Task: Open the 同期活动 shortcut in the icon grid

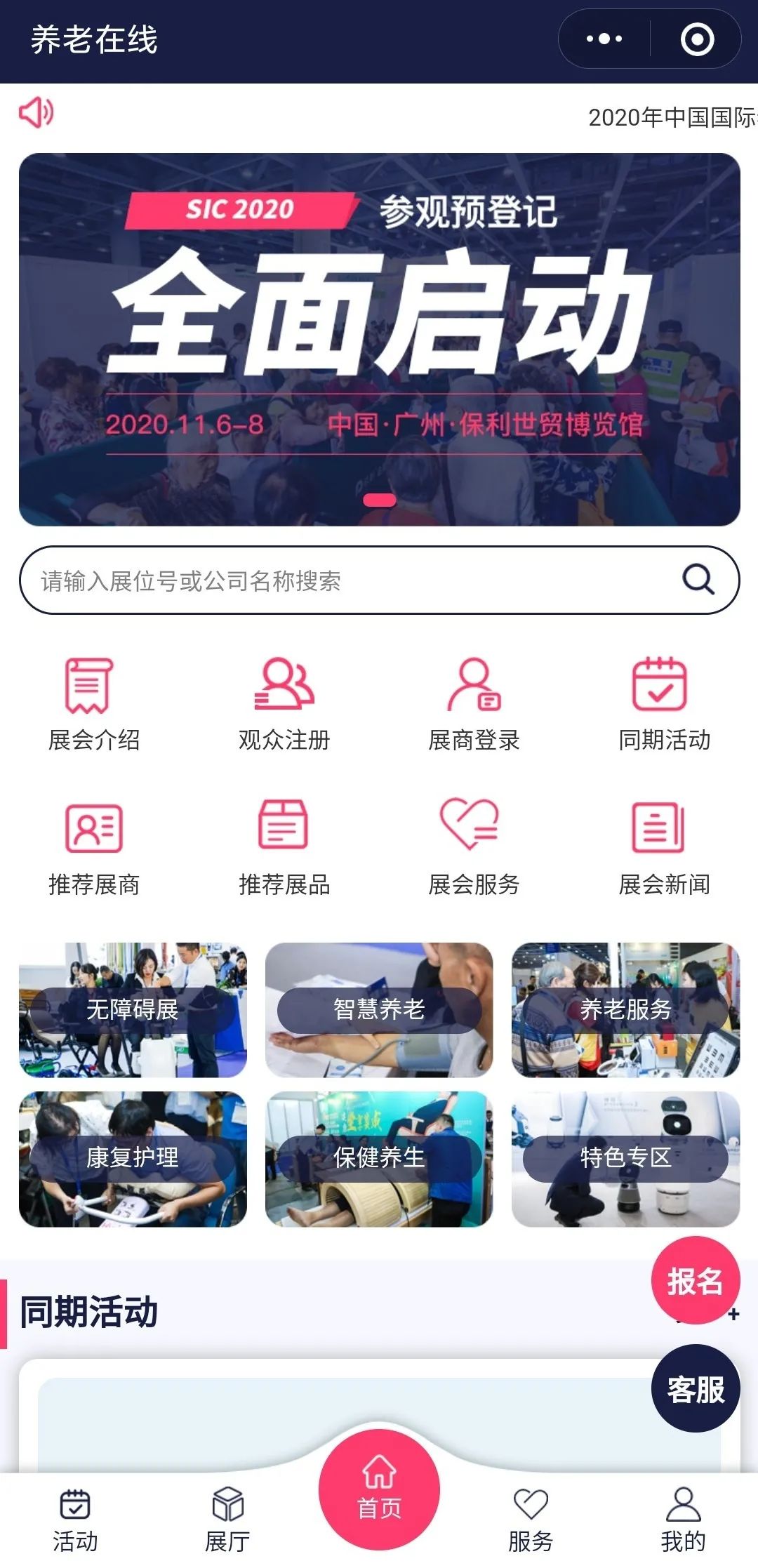Action: tap(664, 703)
